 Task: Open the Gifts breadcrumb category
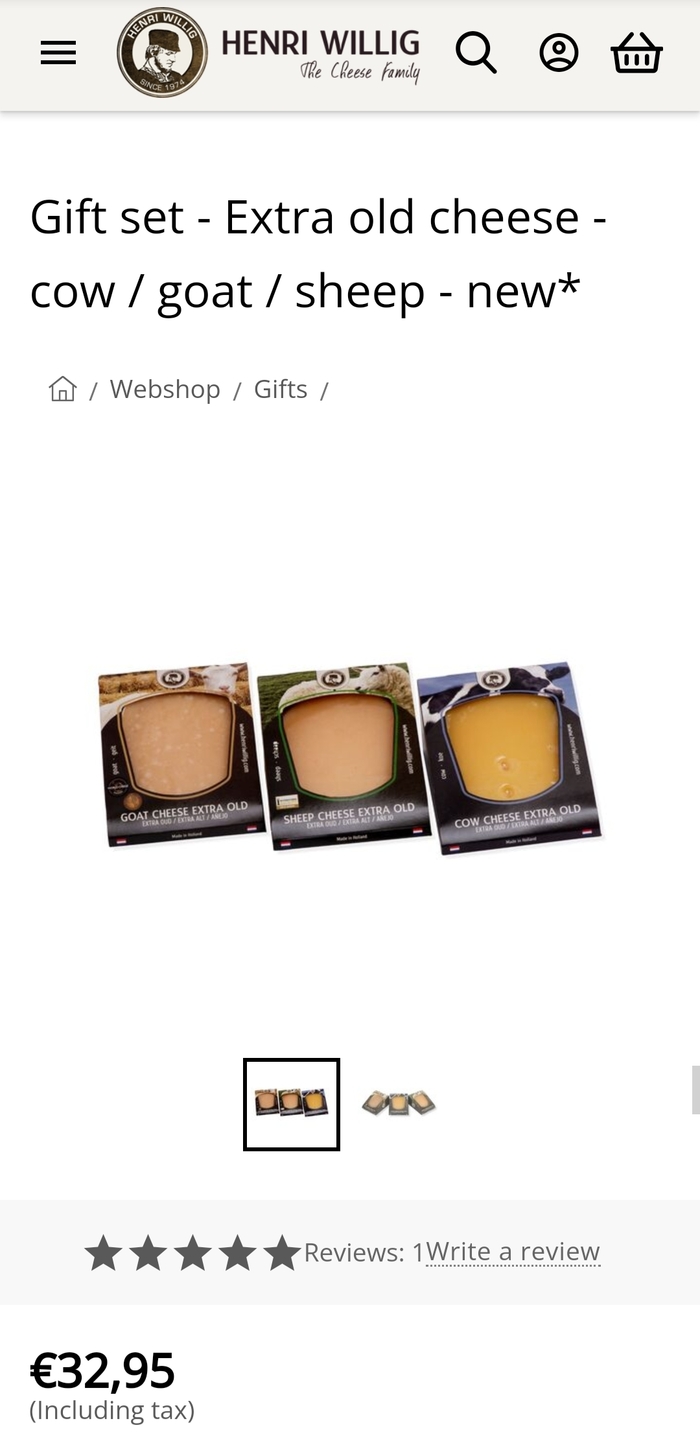click(x=281, y=389)
